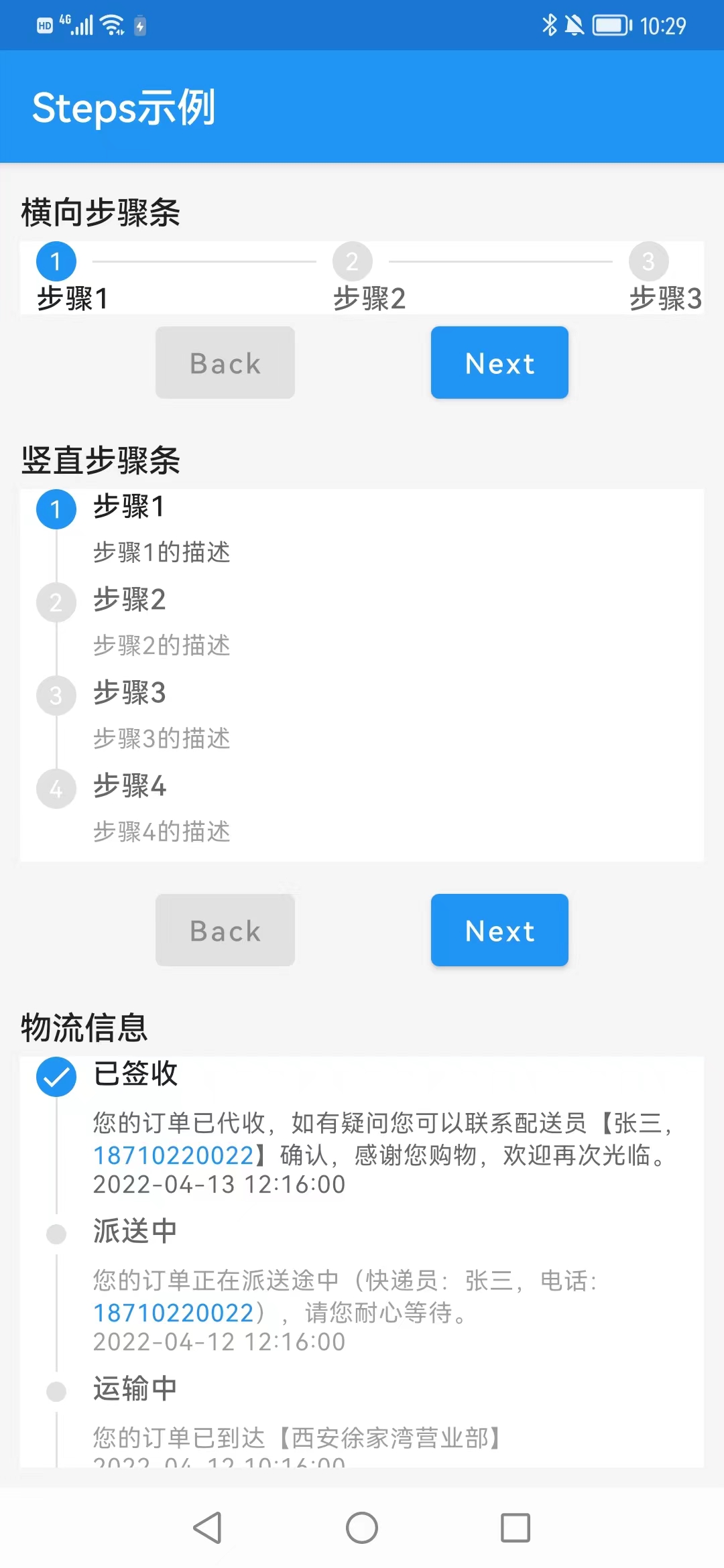
Task: Call the phone number in the 派送中 entry
Action: [x=174, y=1313]
